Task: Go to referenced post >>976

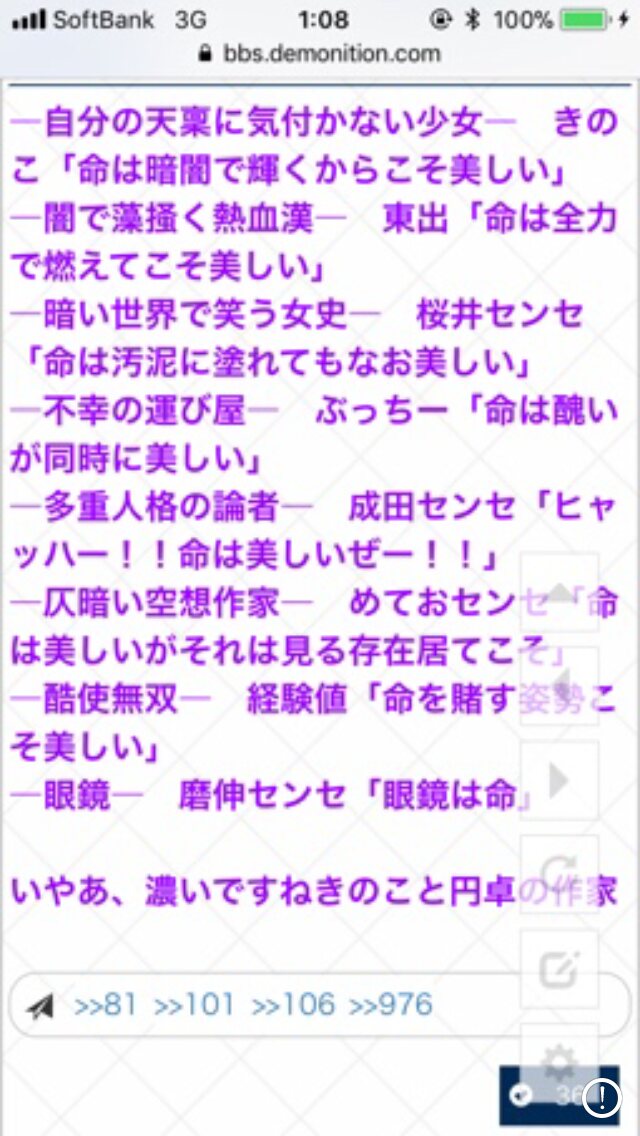Action: 392,1004
